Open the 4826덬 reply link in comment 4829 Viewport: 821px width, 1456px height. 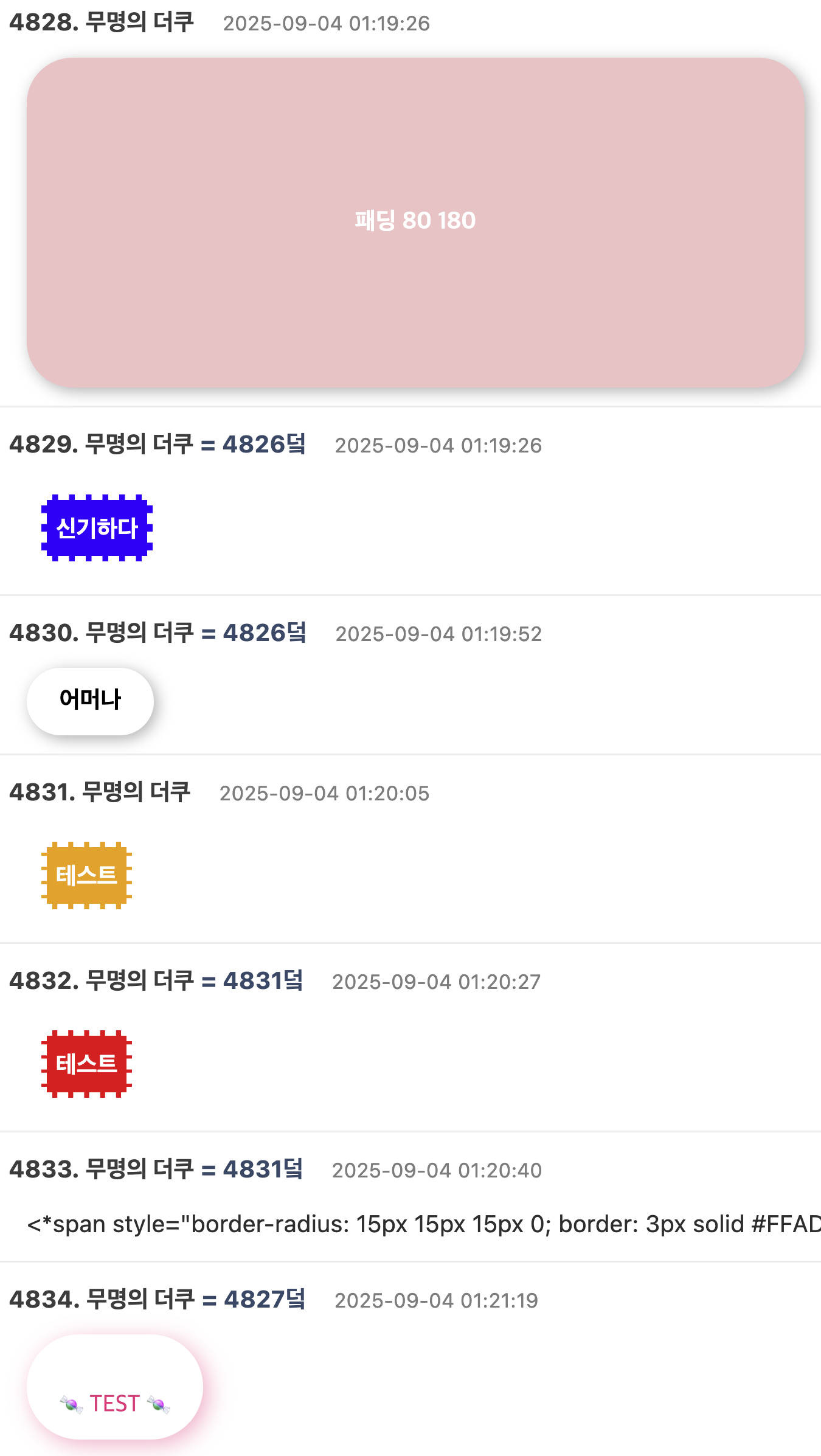click(x=264, y=445)
